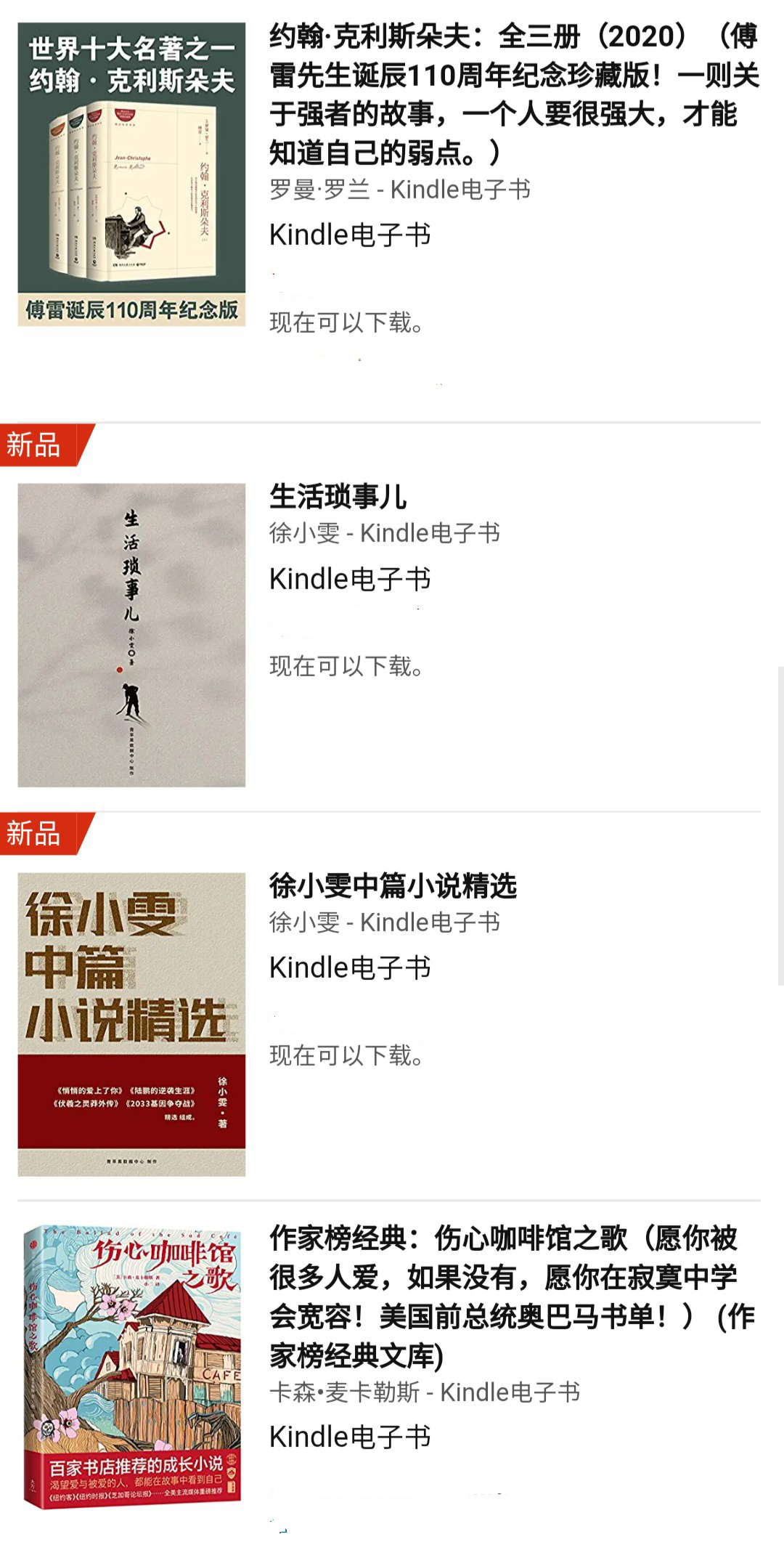Viewport: 784px width, 1550px height.
Task: Tap the 约翰·克利斯朵夫 book cover
Action: [131, 174]
